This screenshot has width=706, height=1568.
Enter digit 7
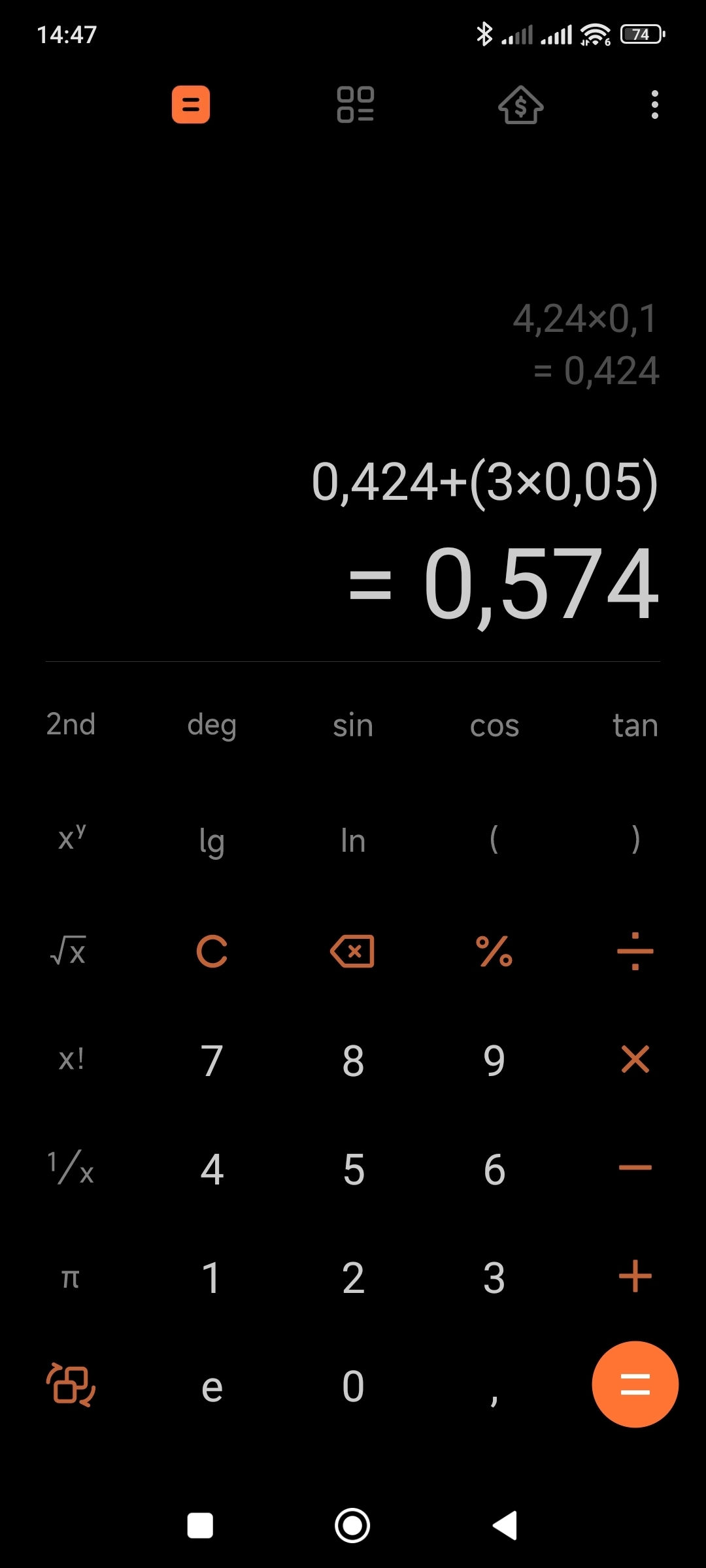point(212,1060)
